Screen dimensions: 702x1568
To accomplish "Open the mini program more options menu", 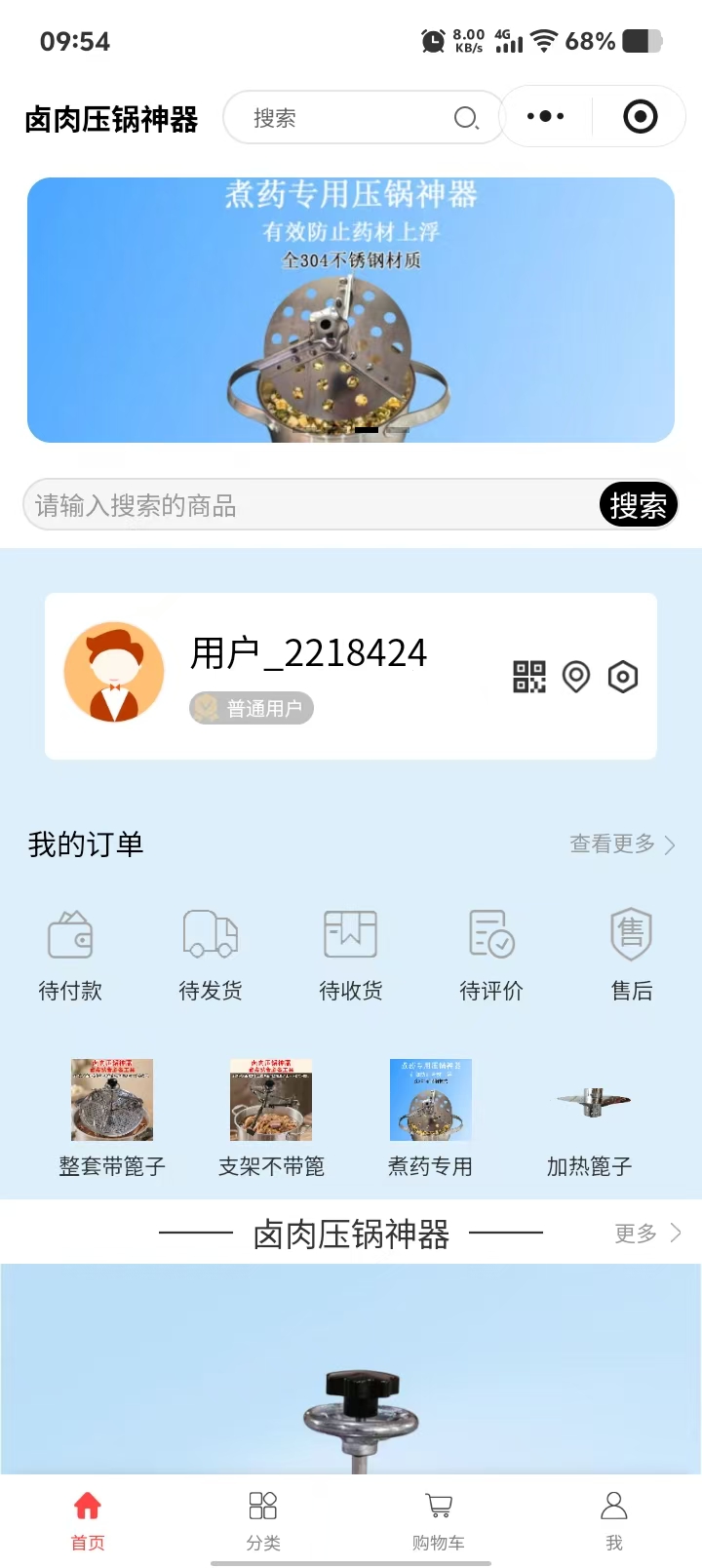I will point(545,117).
